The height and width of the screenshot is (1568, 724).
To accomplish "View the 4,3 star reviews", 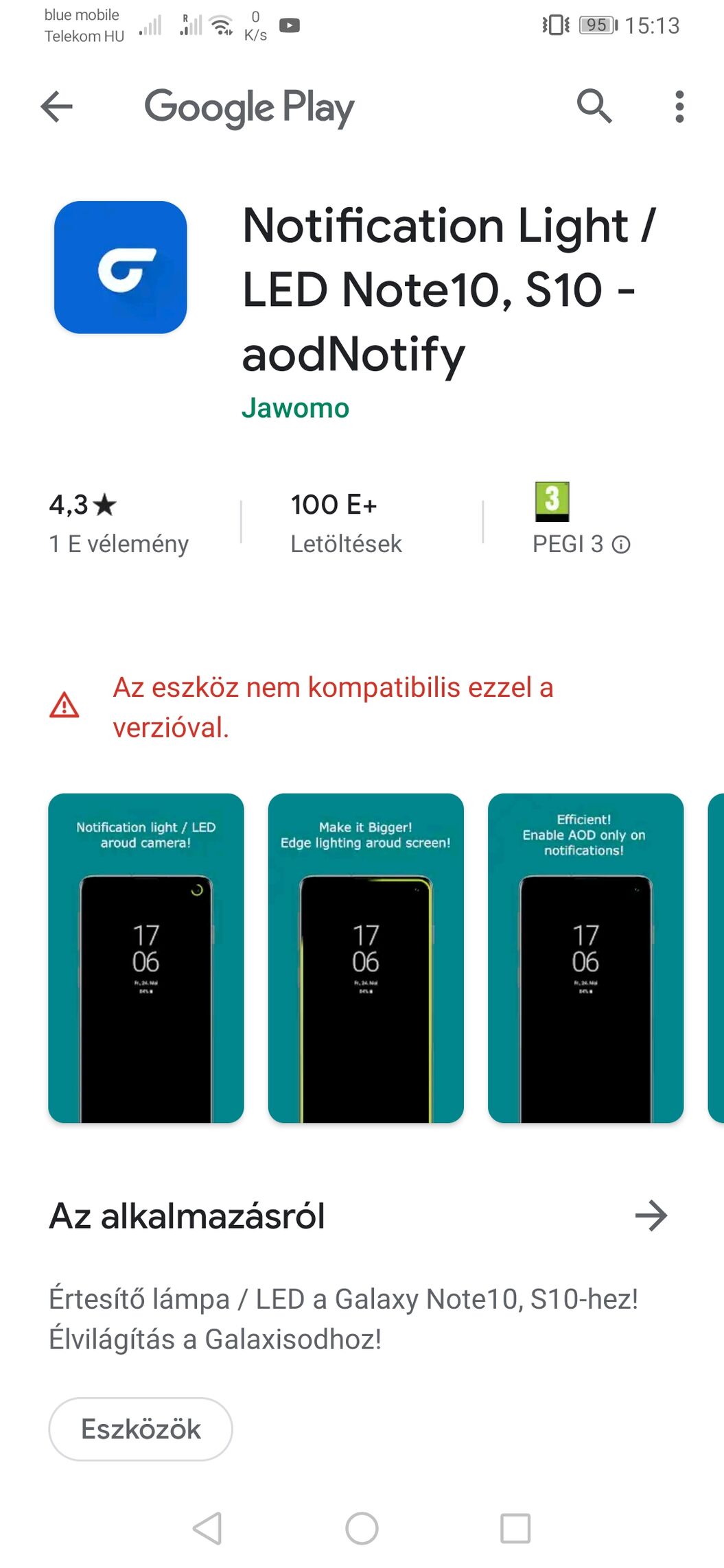I will pyautogui.click(x=118, y=523).
